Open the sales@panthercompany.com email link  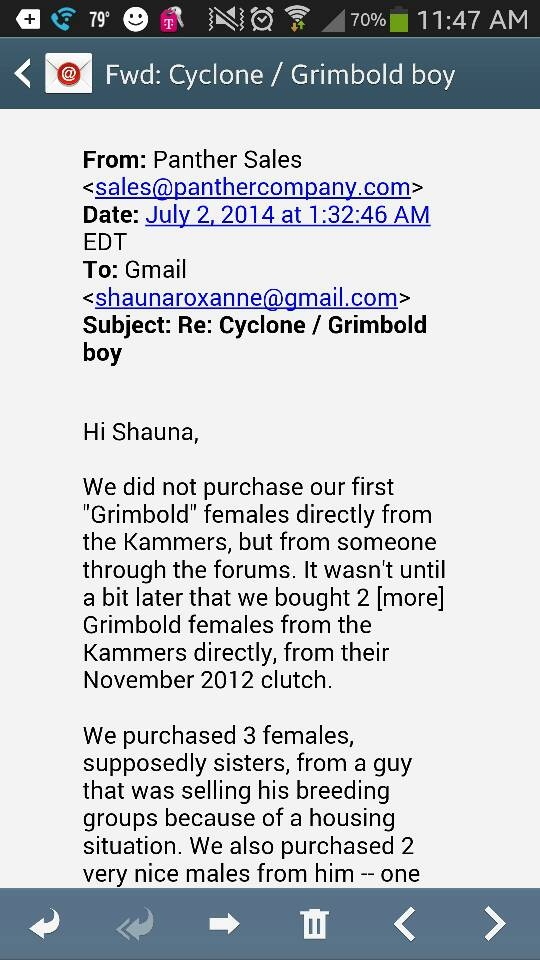(x=252, y=187)
